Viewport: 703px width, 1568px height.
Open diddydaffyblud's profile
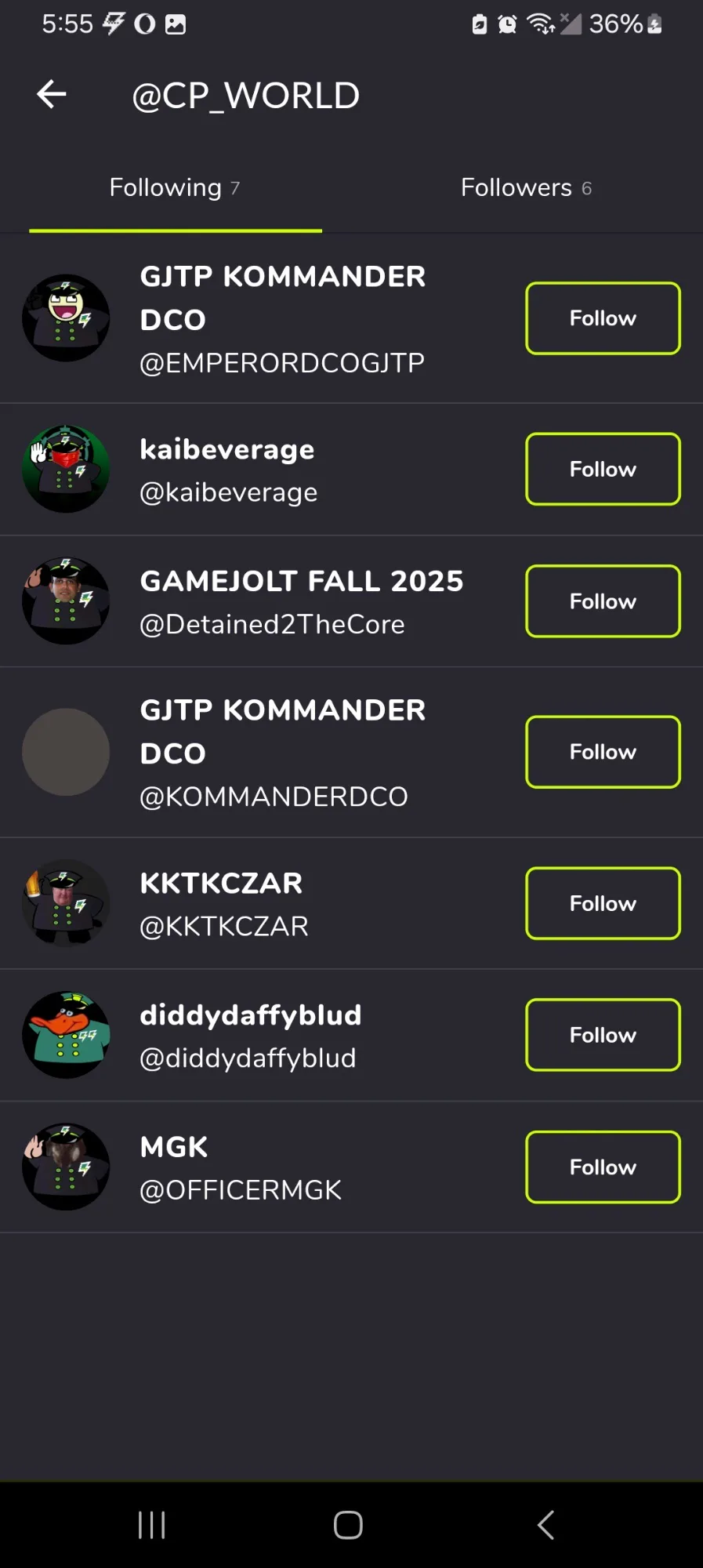pyautogui.click(x=259, y=1035)
